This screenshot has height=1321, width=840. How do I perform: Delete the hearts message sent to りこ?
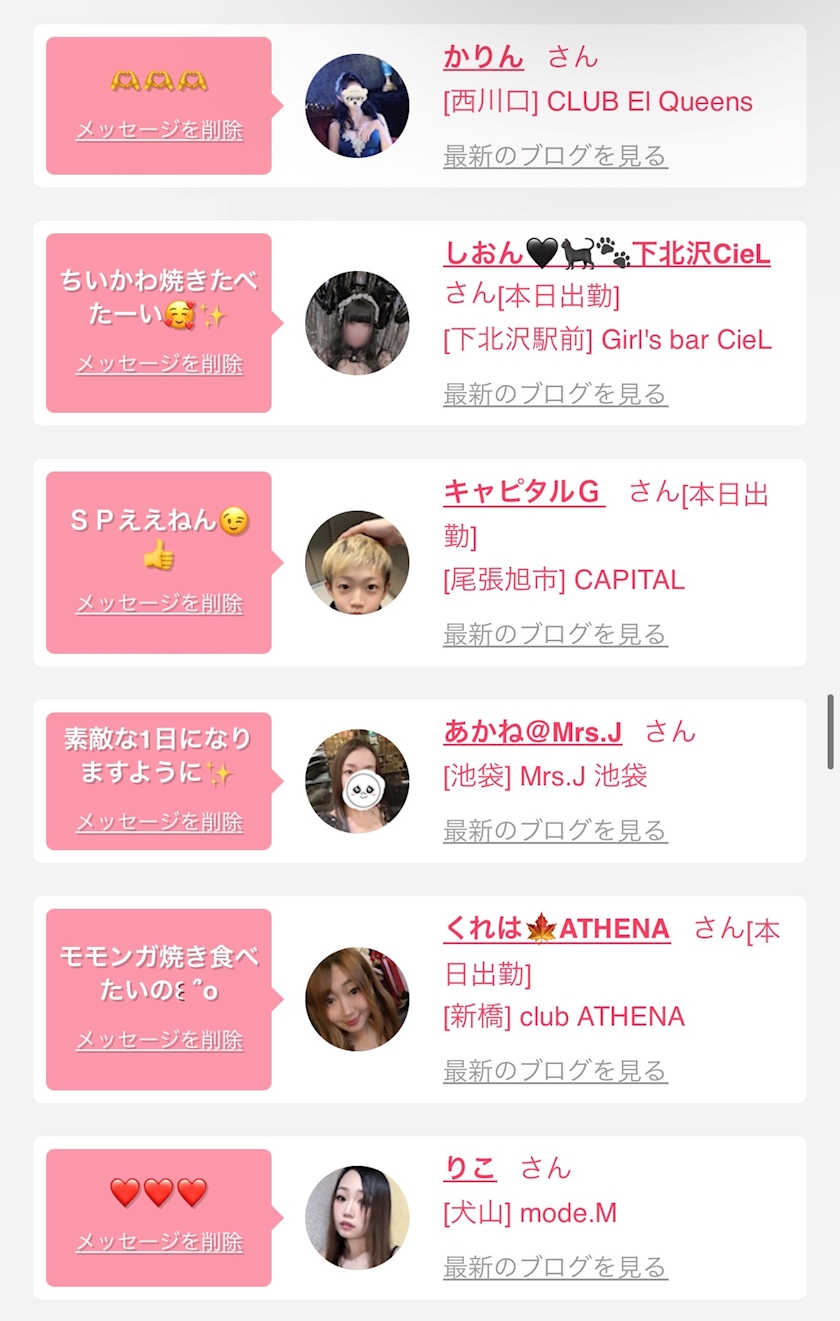159,1242
